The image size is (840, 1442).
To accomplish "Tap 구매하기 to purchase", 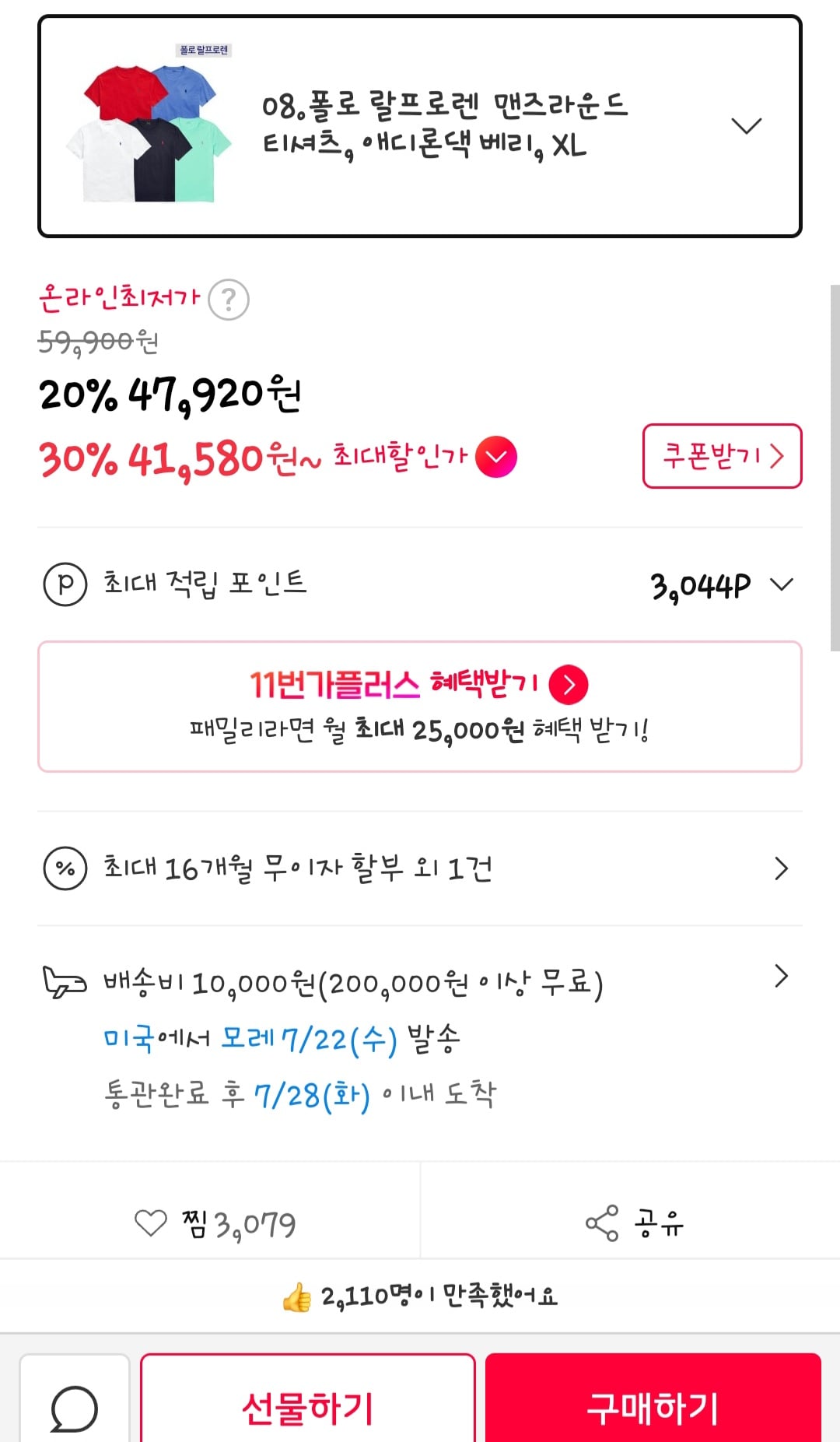I will click(x=653, y=1407).
